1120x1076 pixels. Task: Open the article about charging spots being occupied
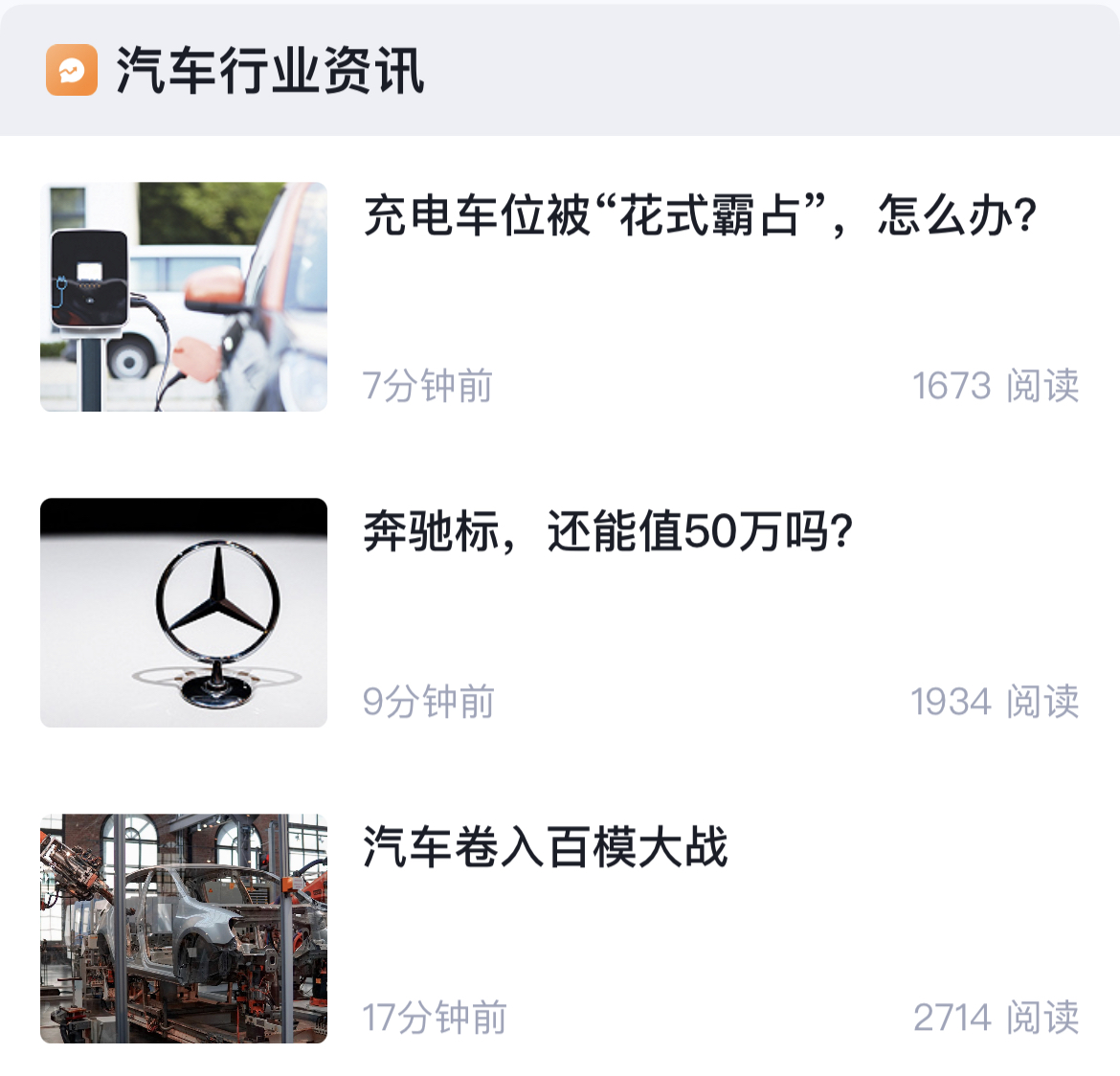click(700, 215)
